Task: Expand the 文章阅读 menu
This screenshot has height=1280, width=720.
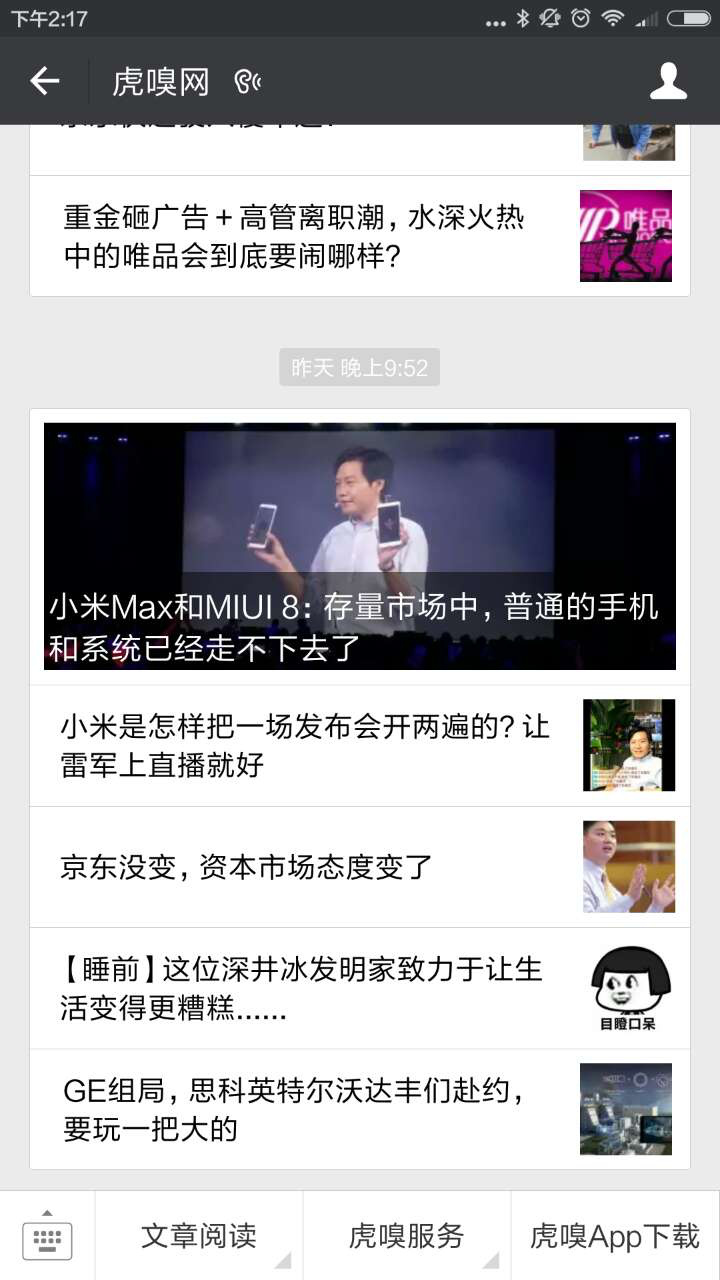Action: [x=199, y=1236]
